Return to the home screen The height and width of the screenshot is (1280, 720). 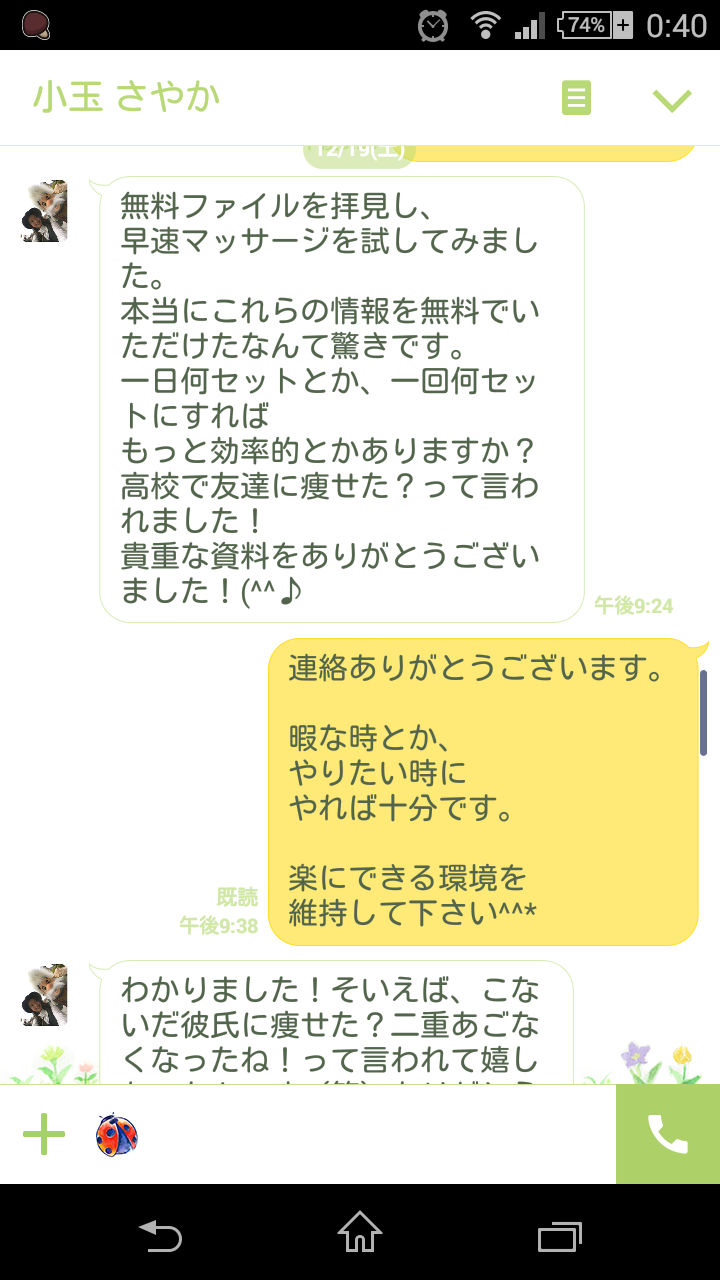coord(360,1234)
